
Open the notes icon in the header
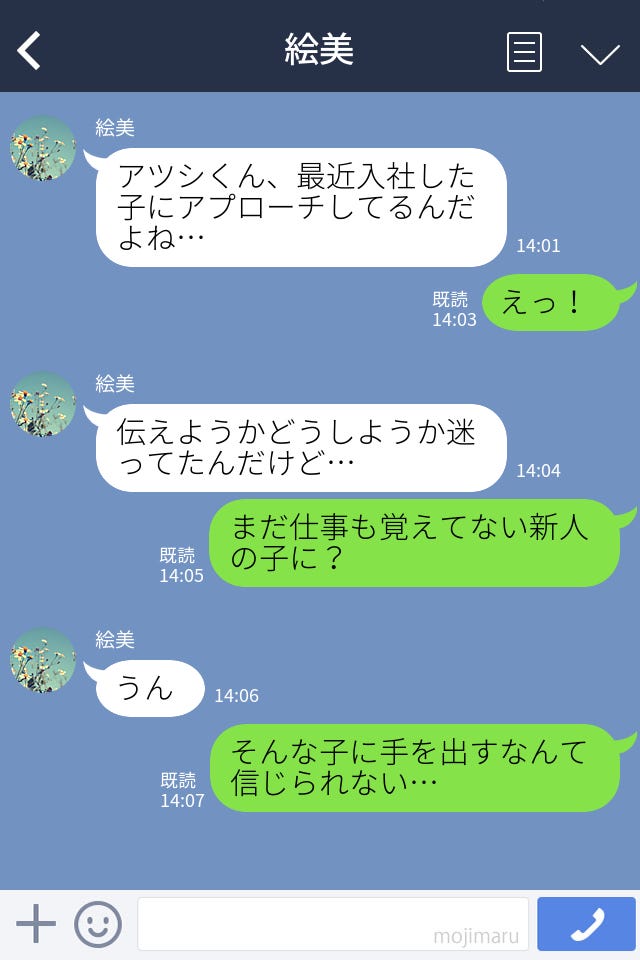524,52
